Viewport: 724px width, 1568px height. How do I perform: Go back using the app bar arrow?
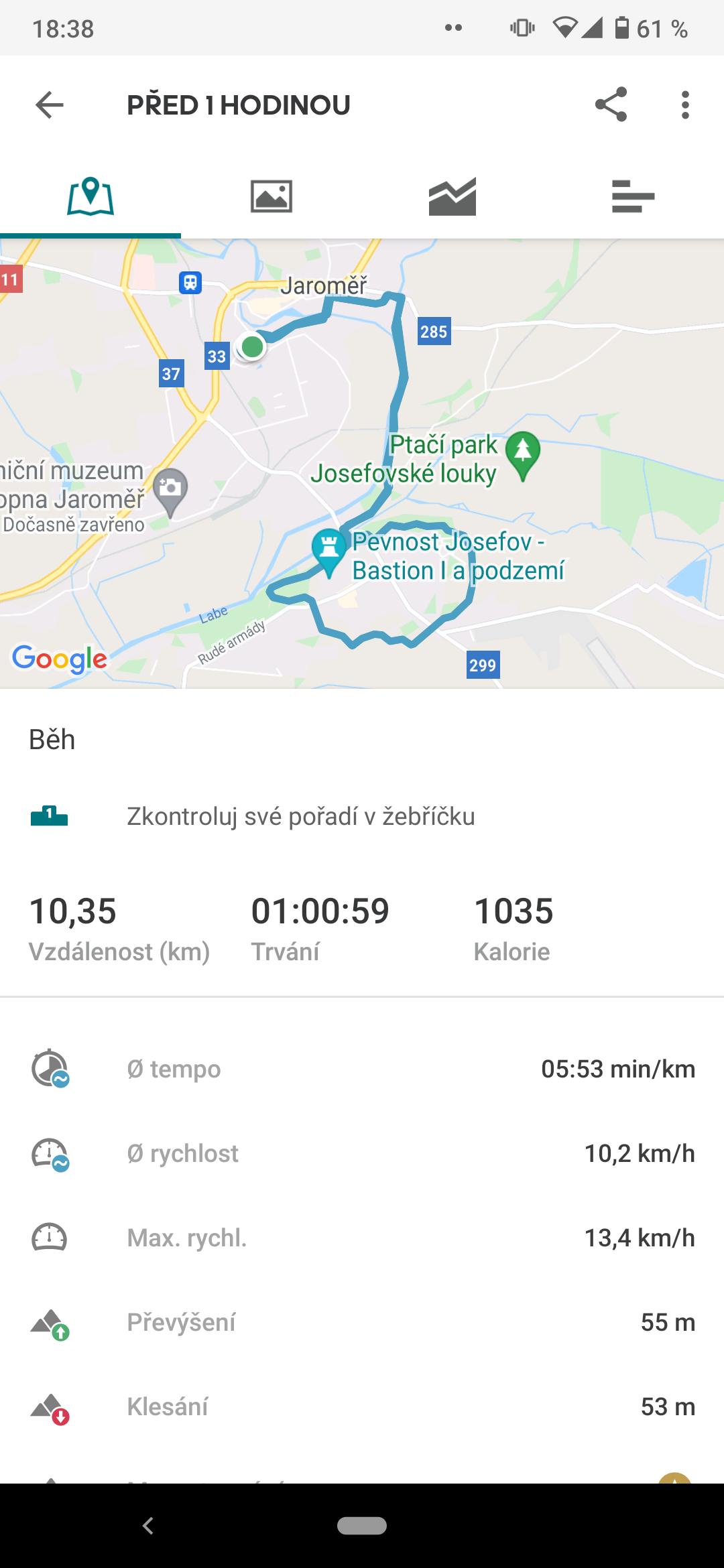(x=50, y=105)
